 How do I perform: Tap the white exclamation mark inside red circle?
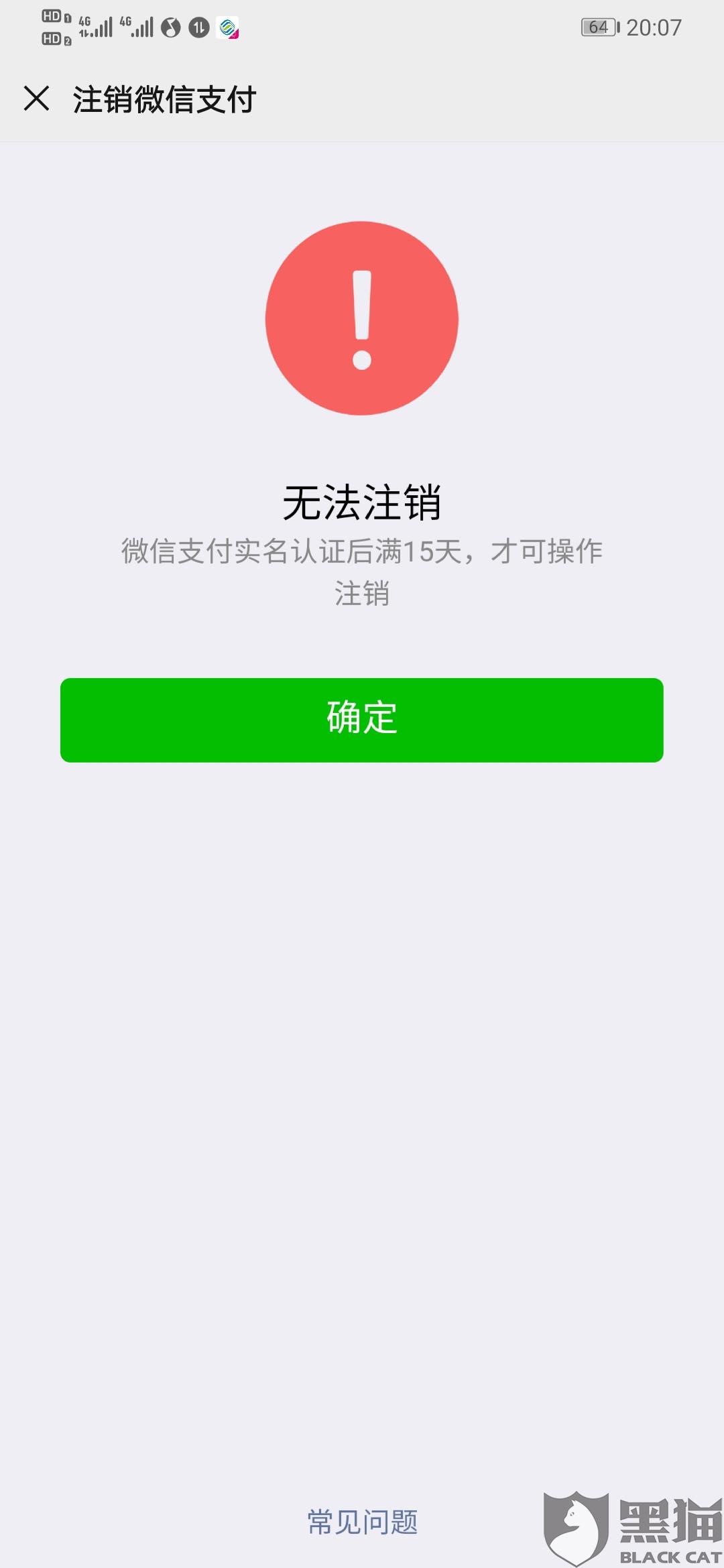pyautogui.click(x=362, y=315)
